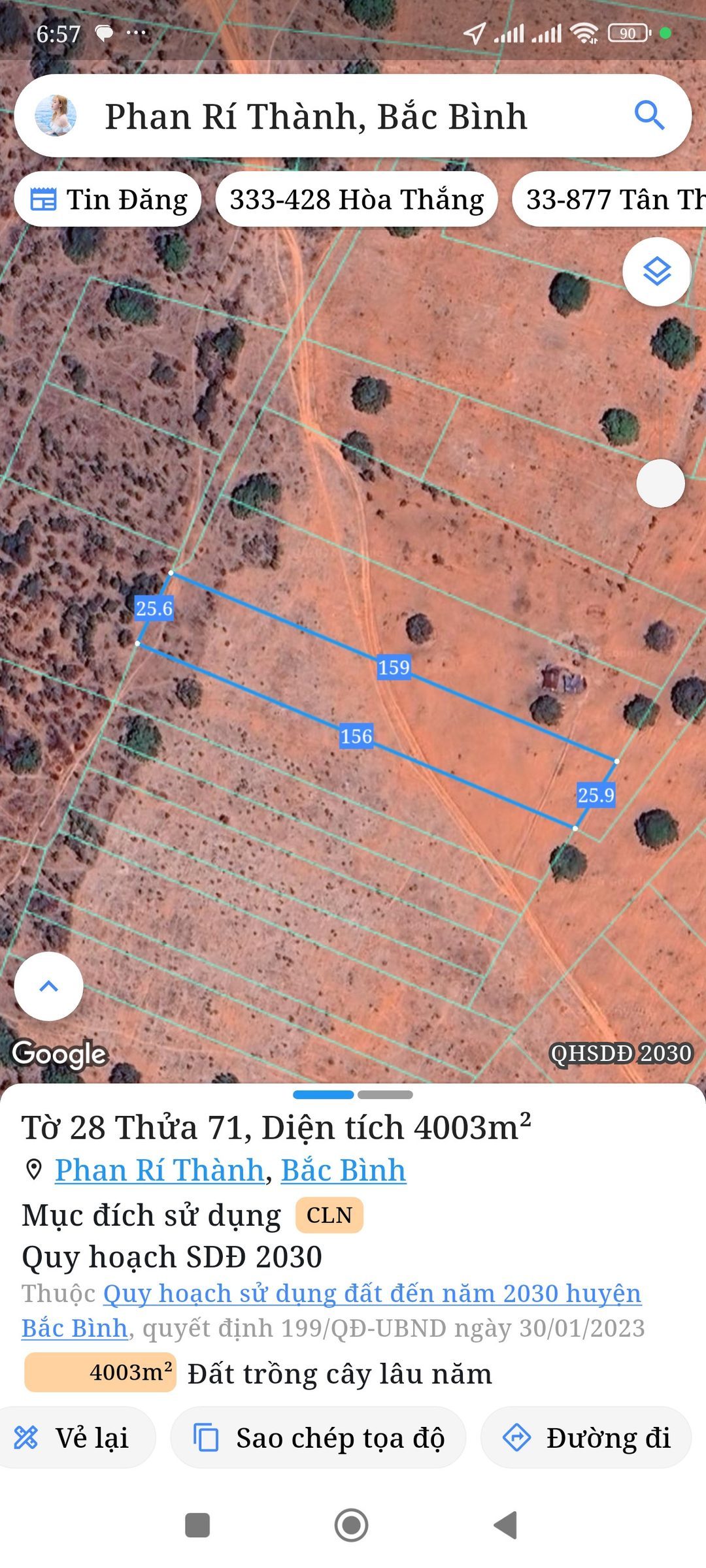Open the profile avatar in search bar

(56, 116)
